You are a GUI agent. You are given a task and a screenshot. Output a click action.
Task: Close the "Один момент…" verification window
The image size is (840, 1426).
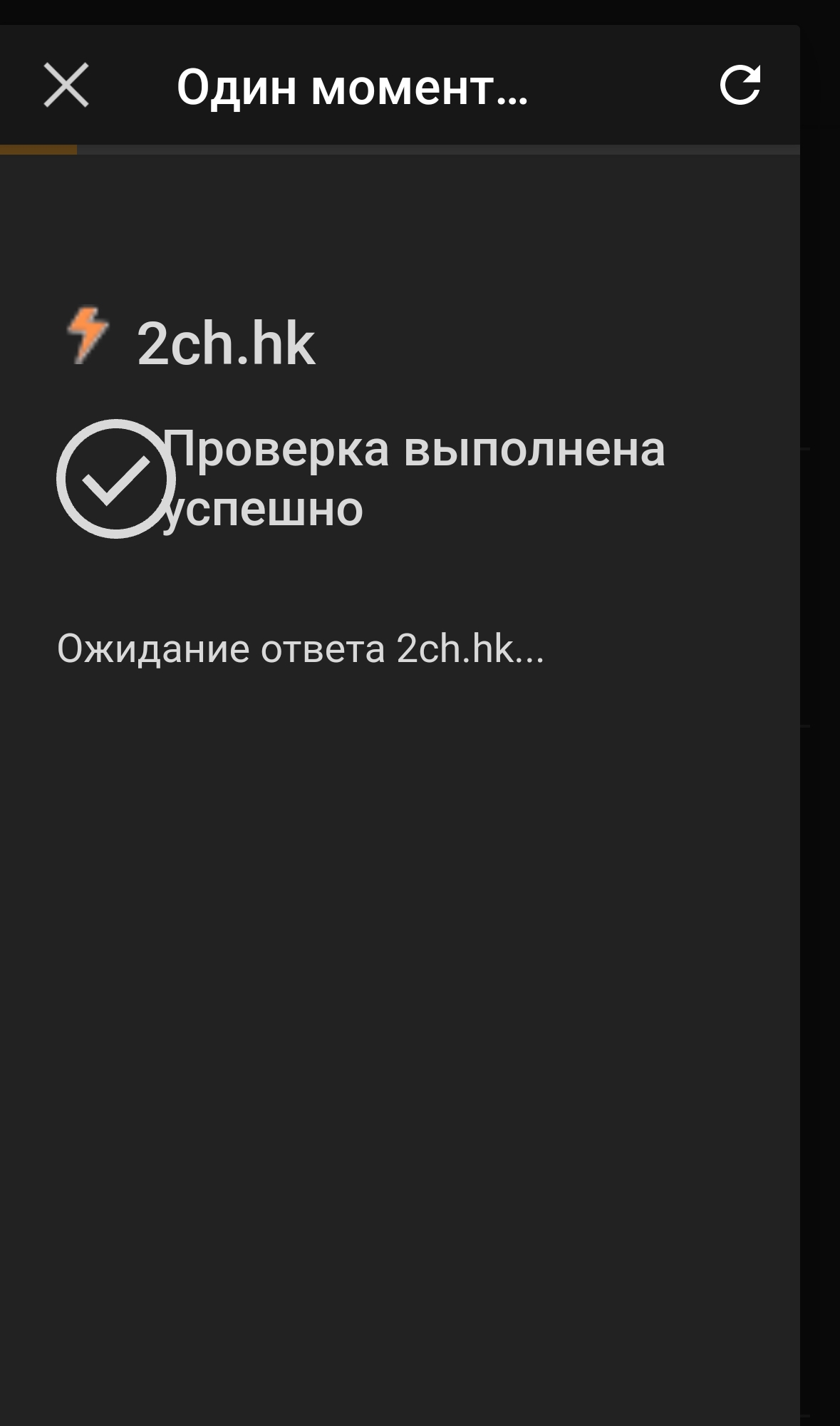pyautogui.click(x=66, y=86)
